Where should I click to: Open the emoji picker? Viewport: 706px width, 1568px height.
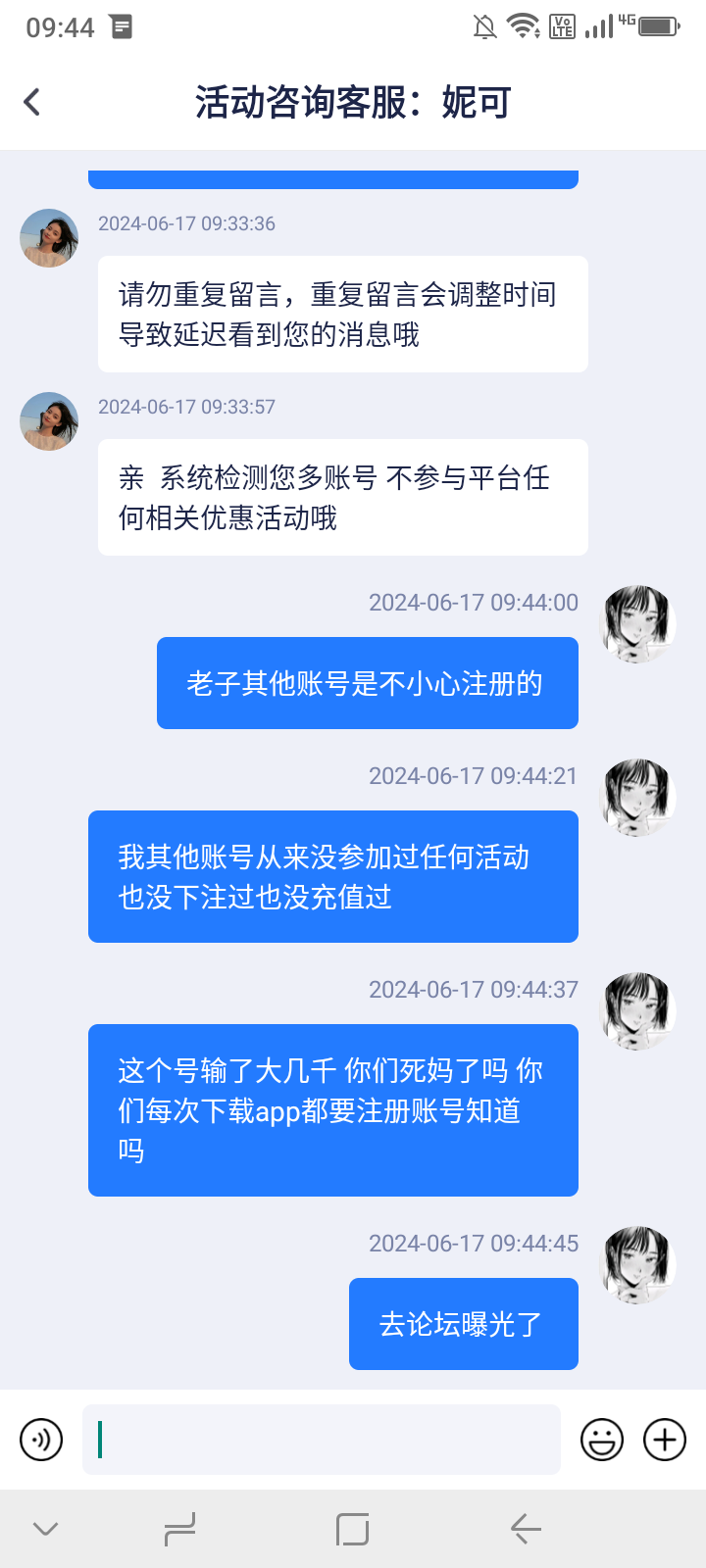tap(602, 1440)
